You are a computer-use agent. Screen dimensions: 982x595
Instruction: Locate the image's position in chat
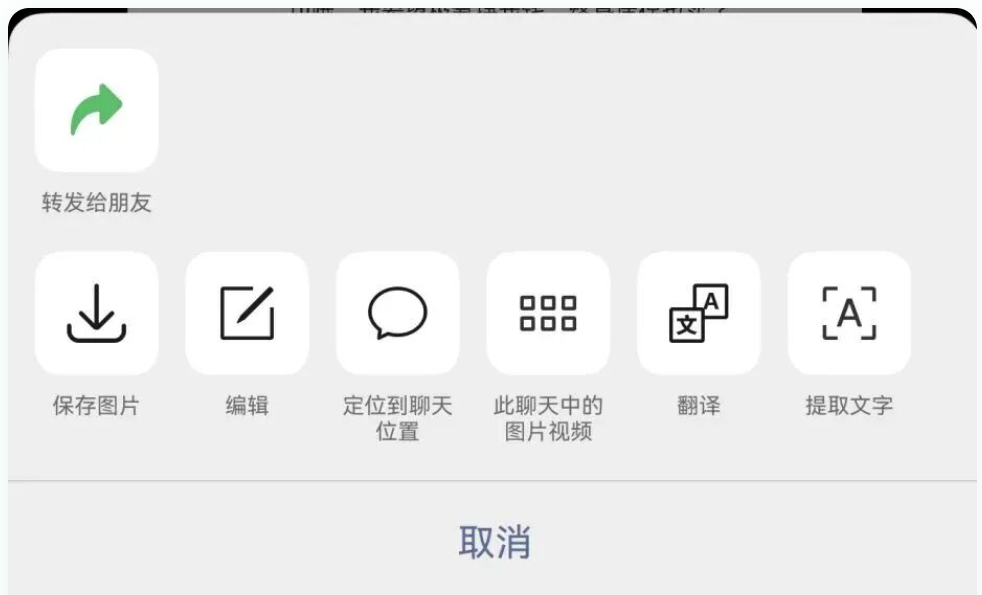tap(398, 313)
